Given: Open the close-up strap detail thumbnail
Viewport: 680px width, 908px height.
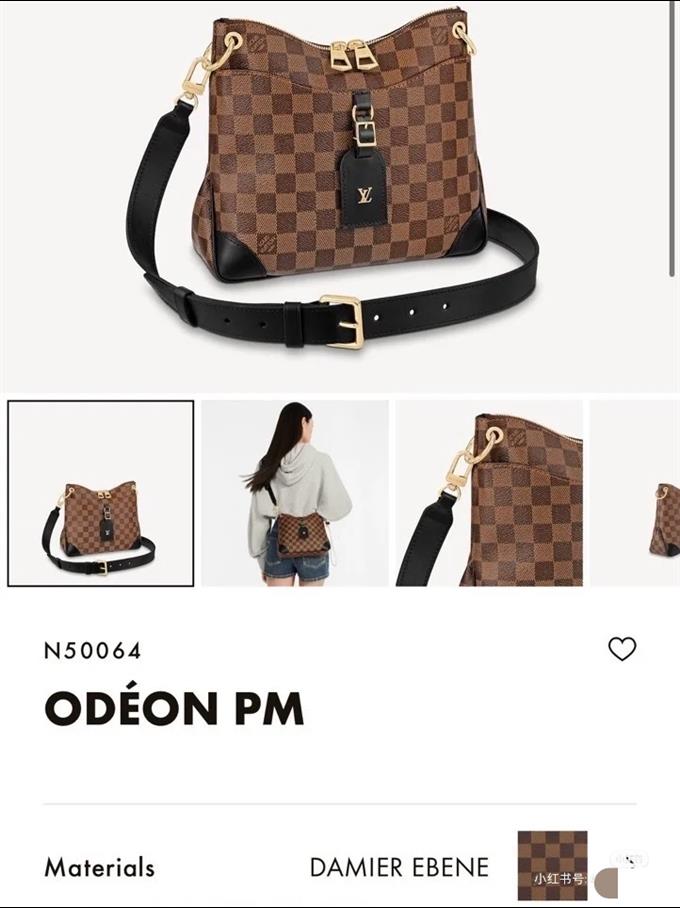Looking at the screenshot, I should (489, 493).
